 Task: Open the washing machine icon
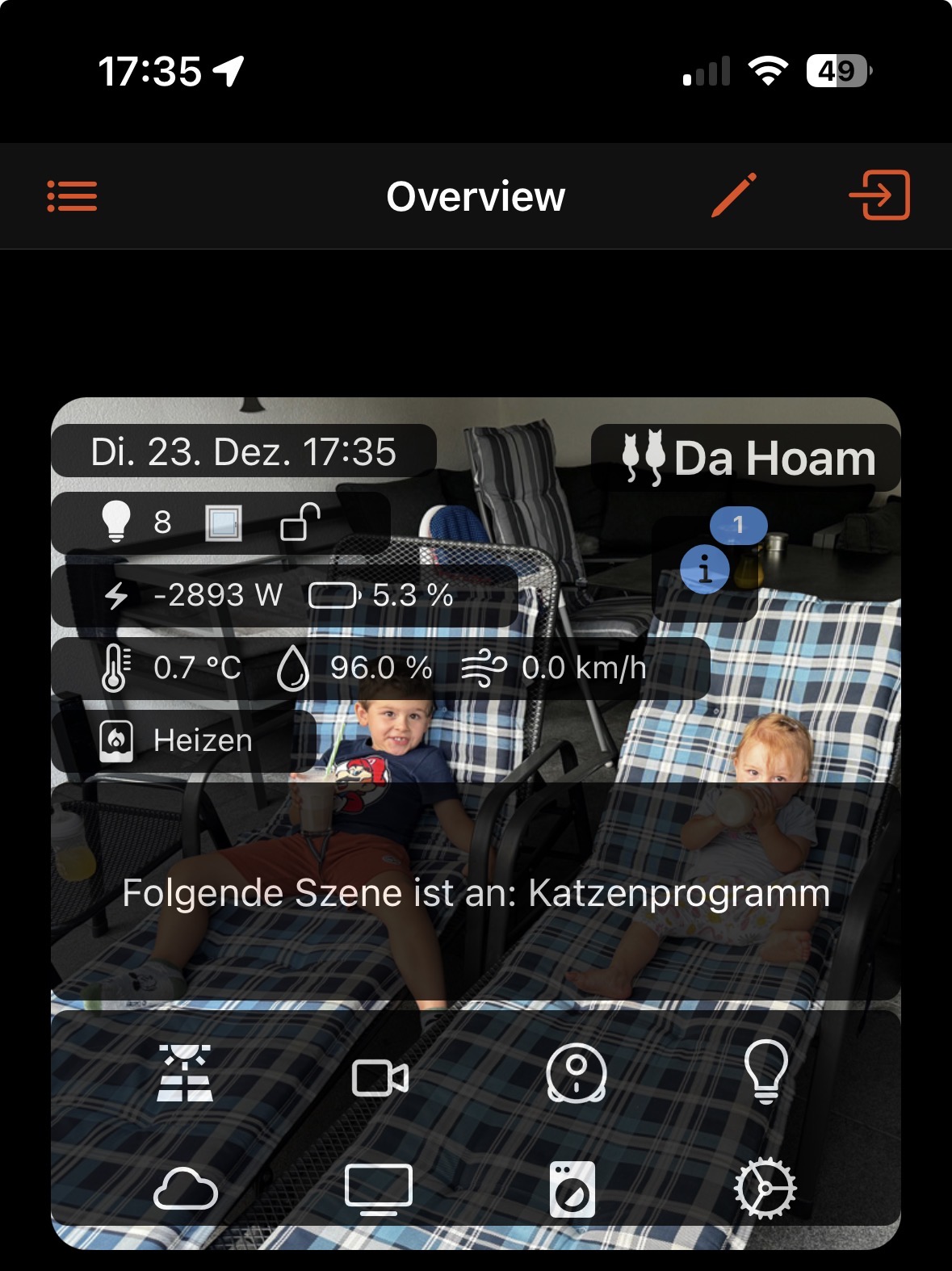572,1189
